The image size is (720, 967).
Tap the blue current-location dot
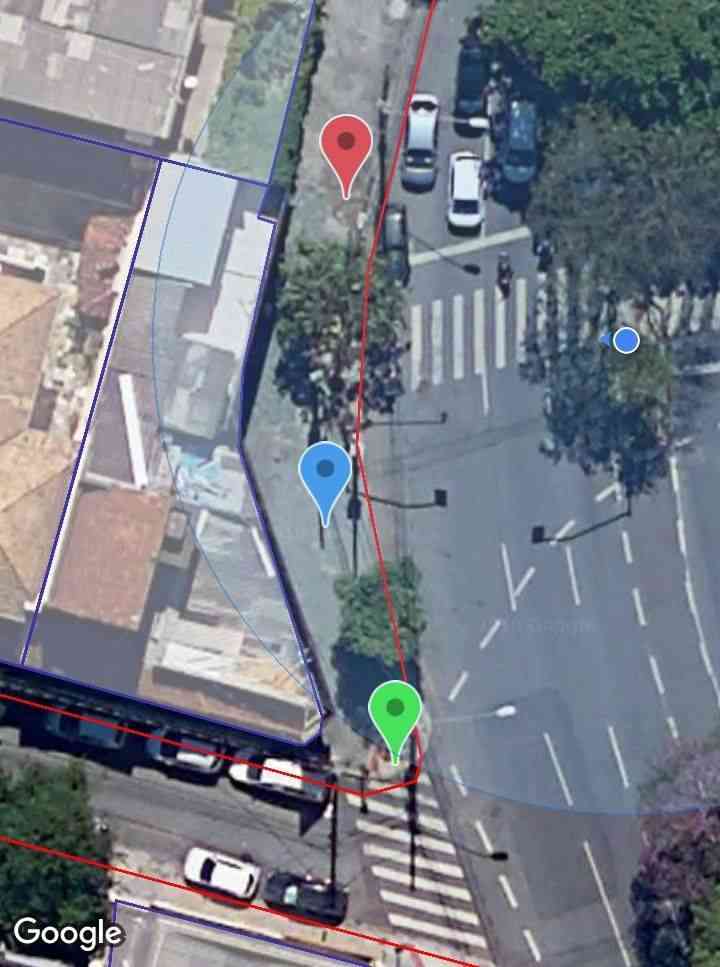tap(626, 340)
